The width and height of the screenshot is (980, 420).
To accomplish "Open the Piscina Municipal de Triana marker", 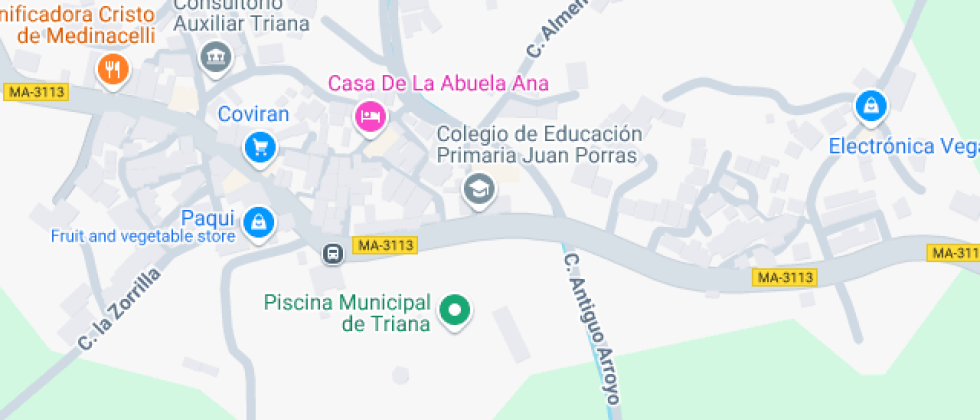I will 455,311.
